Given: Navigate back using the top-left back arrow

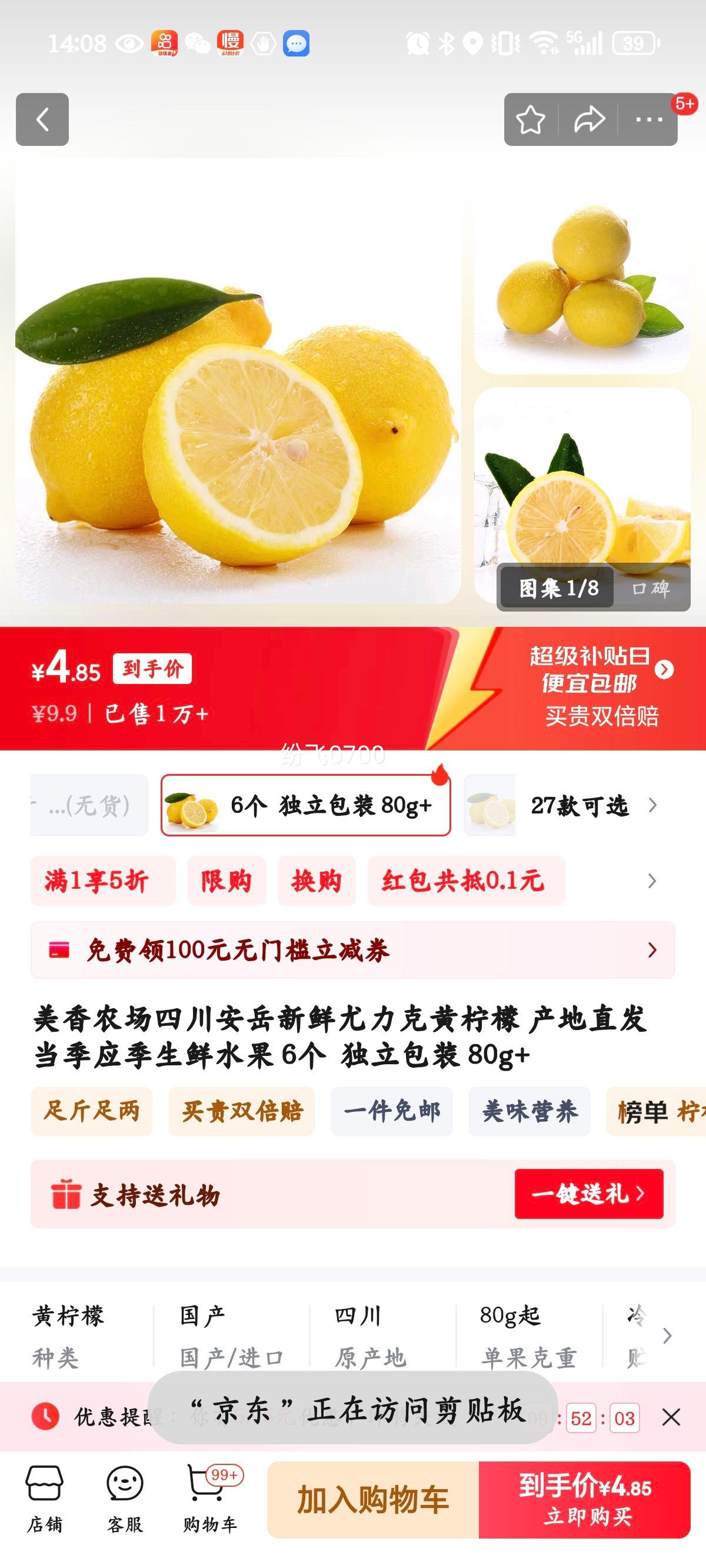Looking at the screenshot, I should click(x=41, y=119).
